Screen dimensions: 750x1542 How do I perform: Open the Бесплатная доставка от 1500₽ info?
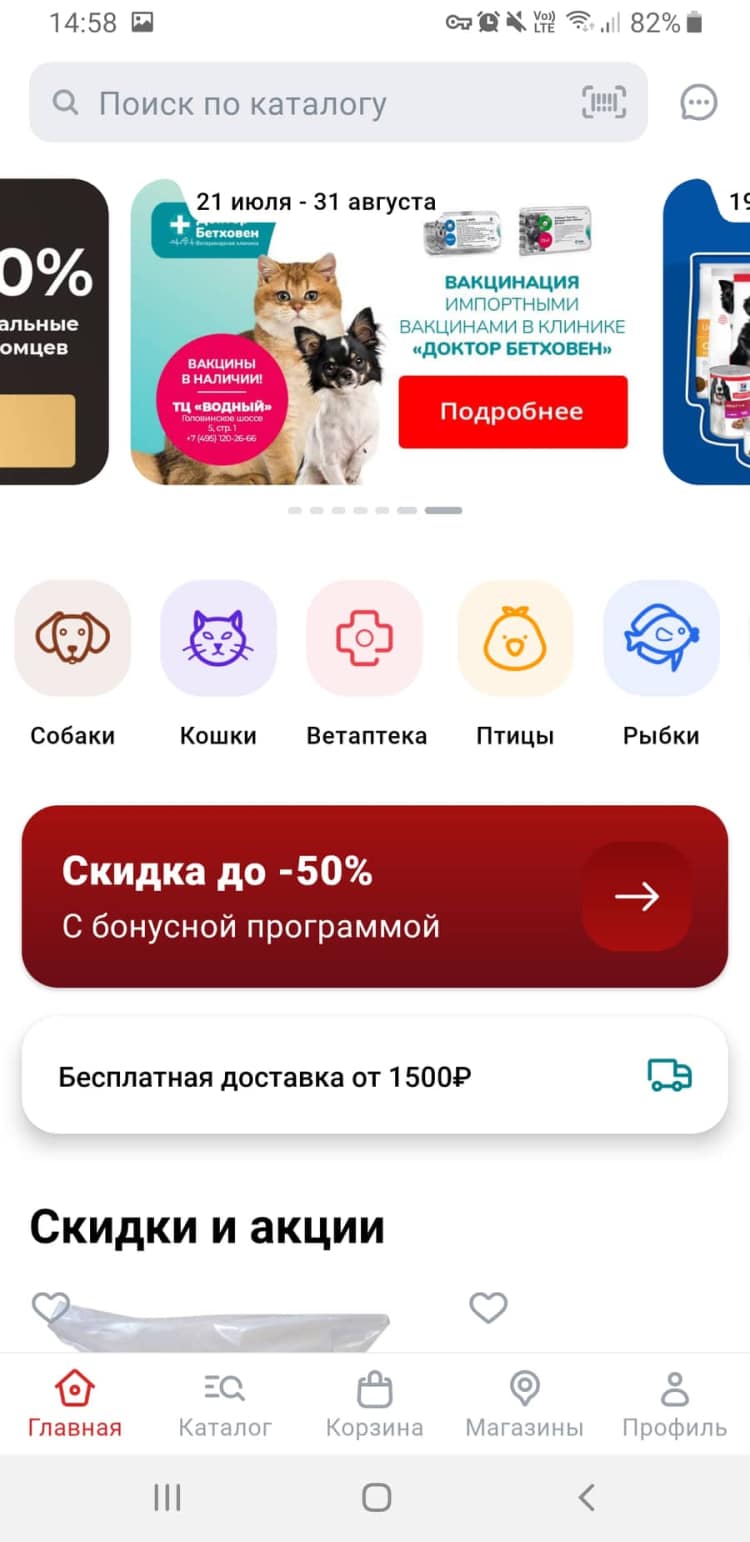(374, 1077)
